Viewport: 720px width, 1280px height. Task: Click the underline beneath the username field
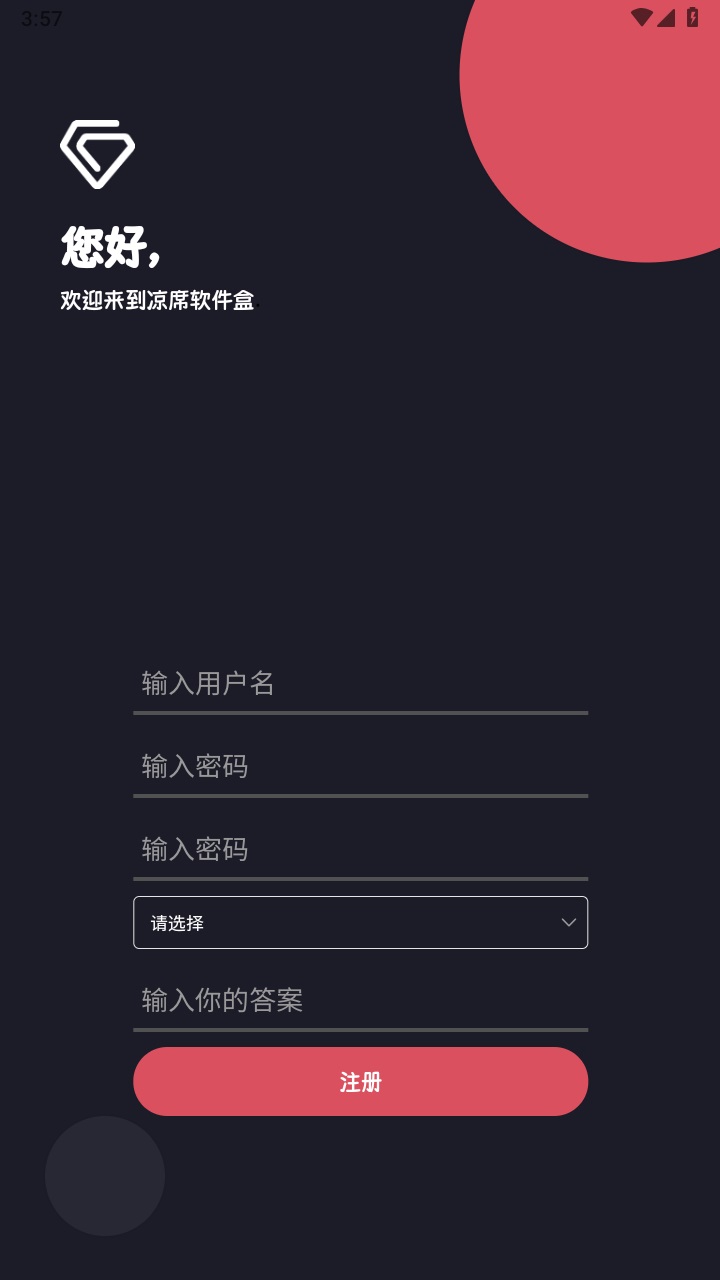(x=360, y=712)
